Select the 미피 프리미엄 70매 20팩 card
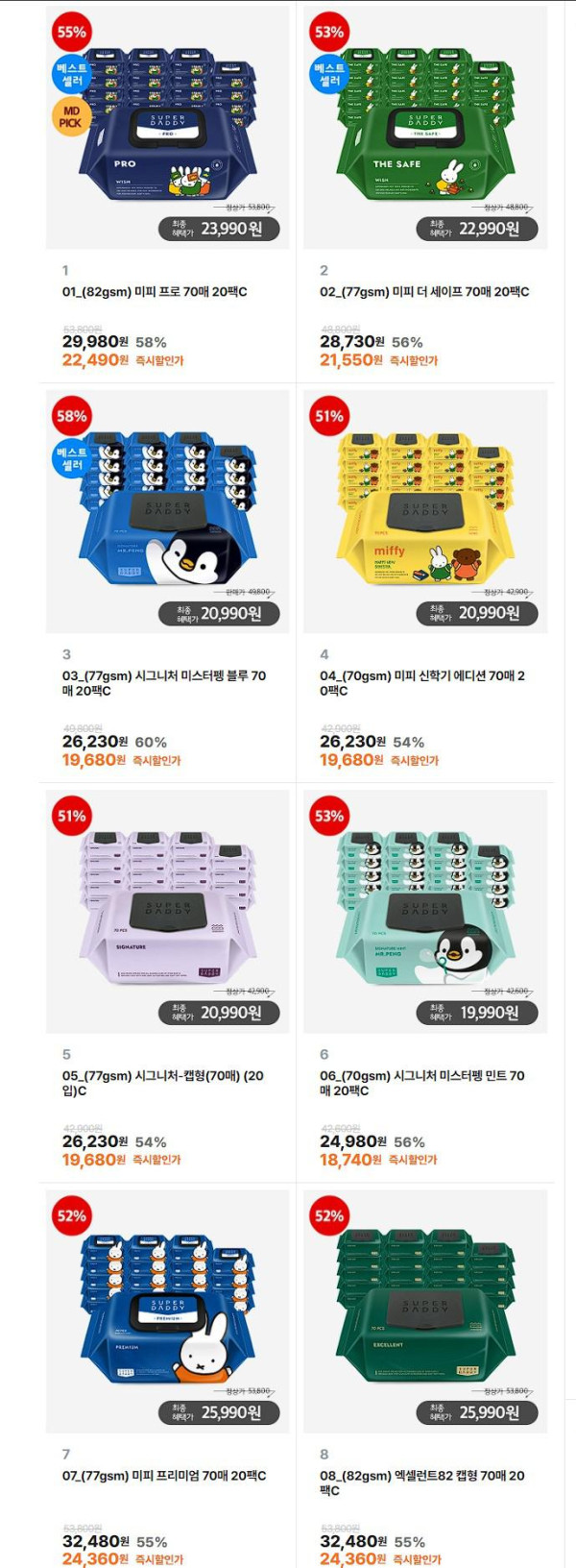Image resolution: width=576 pixels, height=1568 pixels. pos(164,1476)
